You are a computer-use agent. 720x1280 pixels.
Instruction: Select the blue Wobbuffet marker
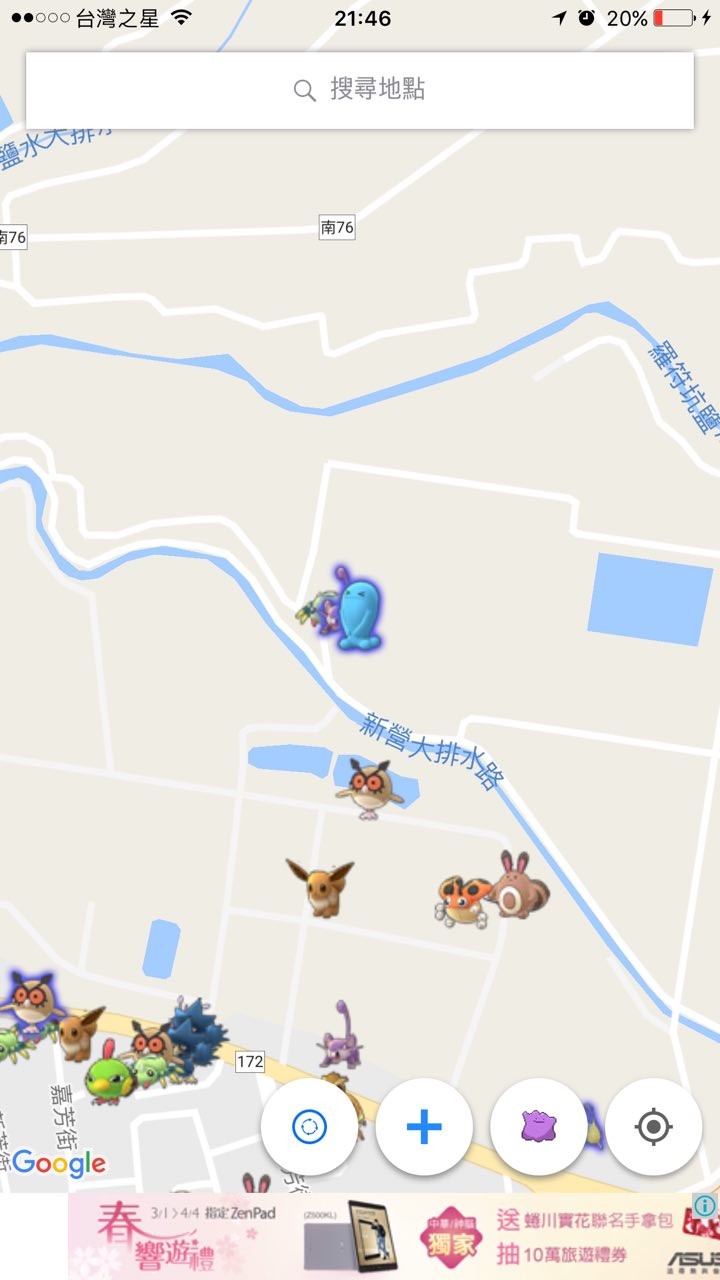pyautogui.click(x=357, y=612)
